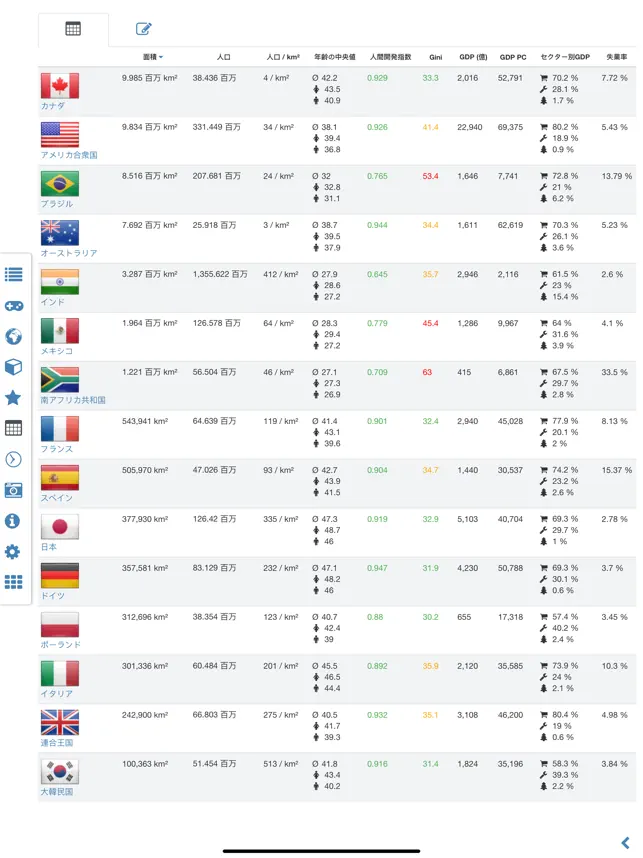The image size is (643, 858).
Task: Open the gamepad icon in the sidebar
Action: 14,305
